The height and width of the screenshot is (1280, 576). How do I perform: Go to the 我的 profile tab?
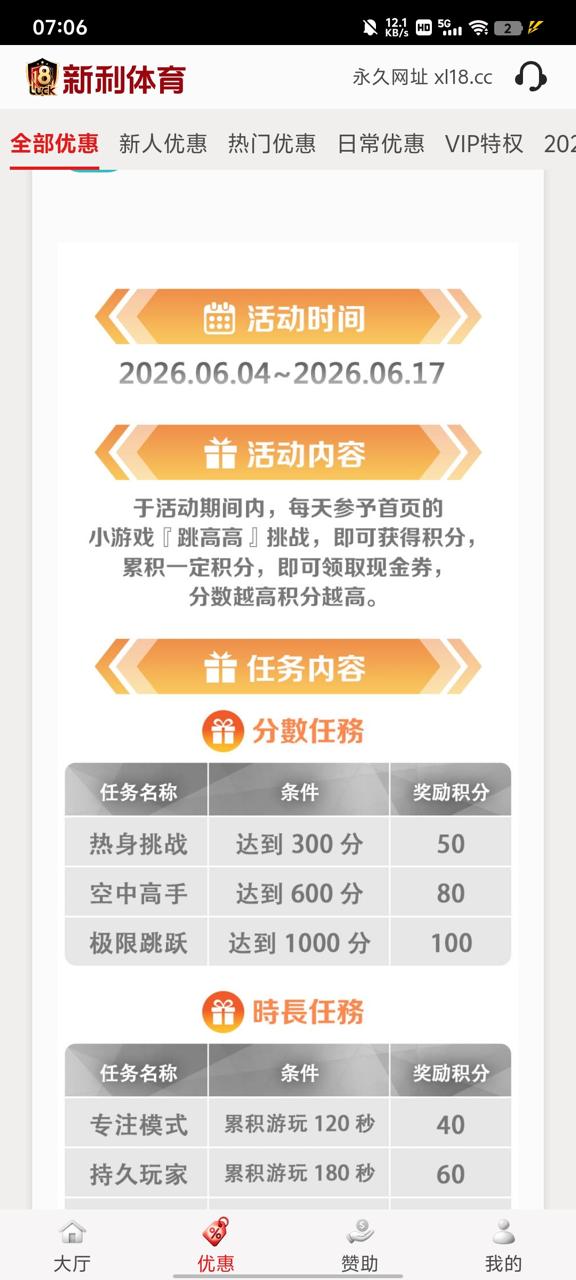click(x=504, y=1245)
